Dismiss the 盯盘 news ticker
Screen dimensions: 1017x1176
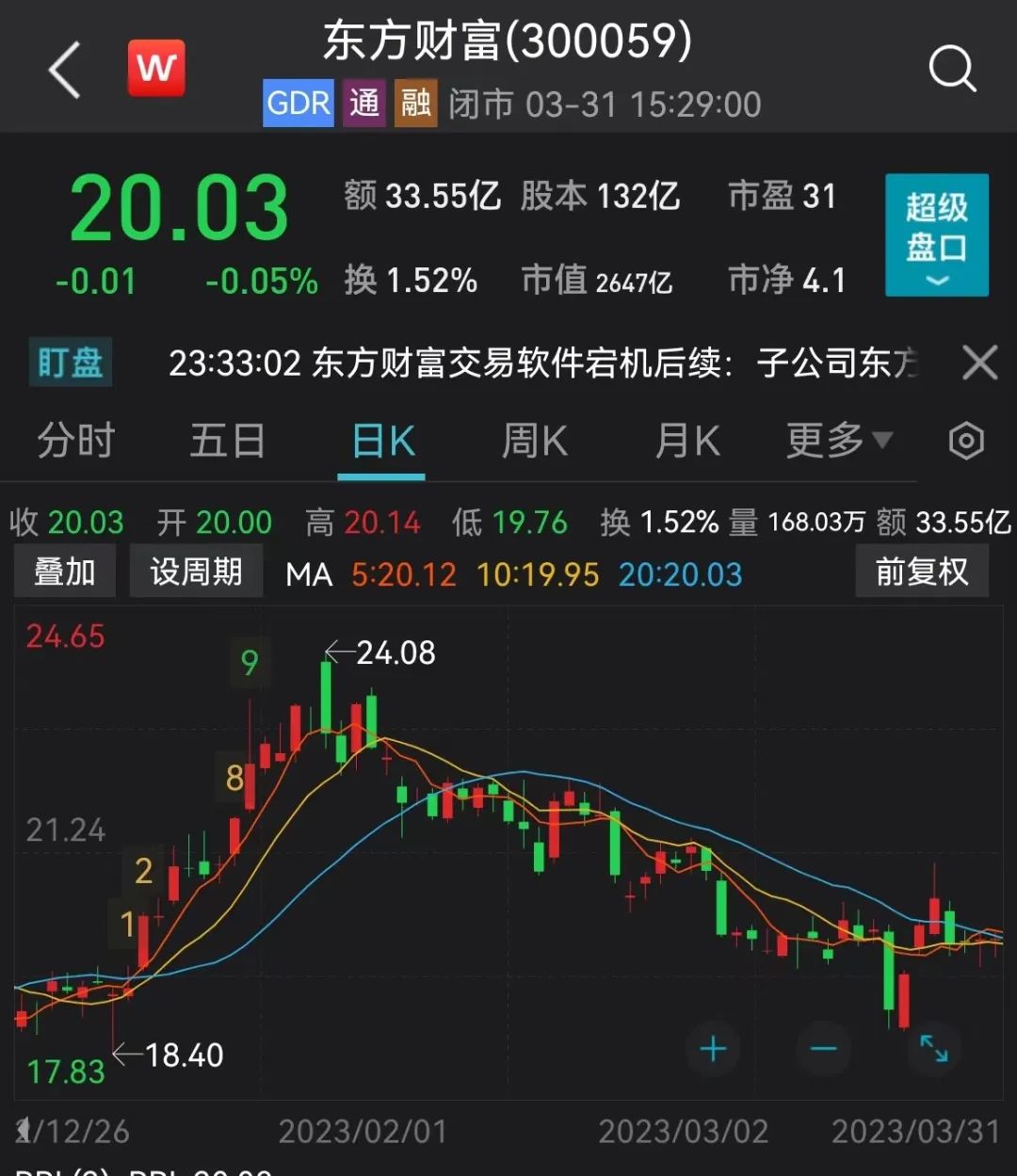pyautogui.click(x=979, y=362)
